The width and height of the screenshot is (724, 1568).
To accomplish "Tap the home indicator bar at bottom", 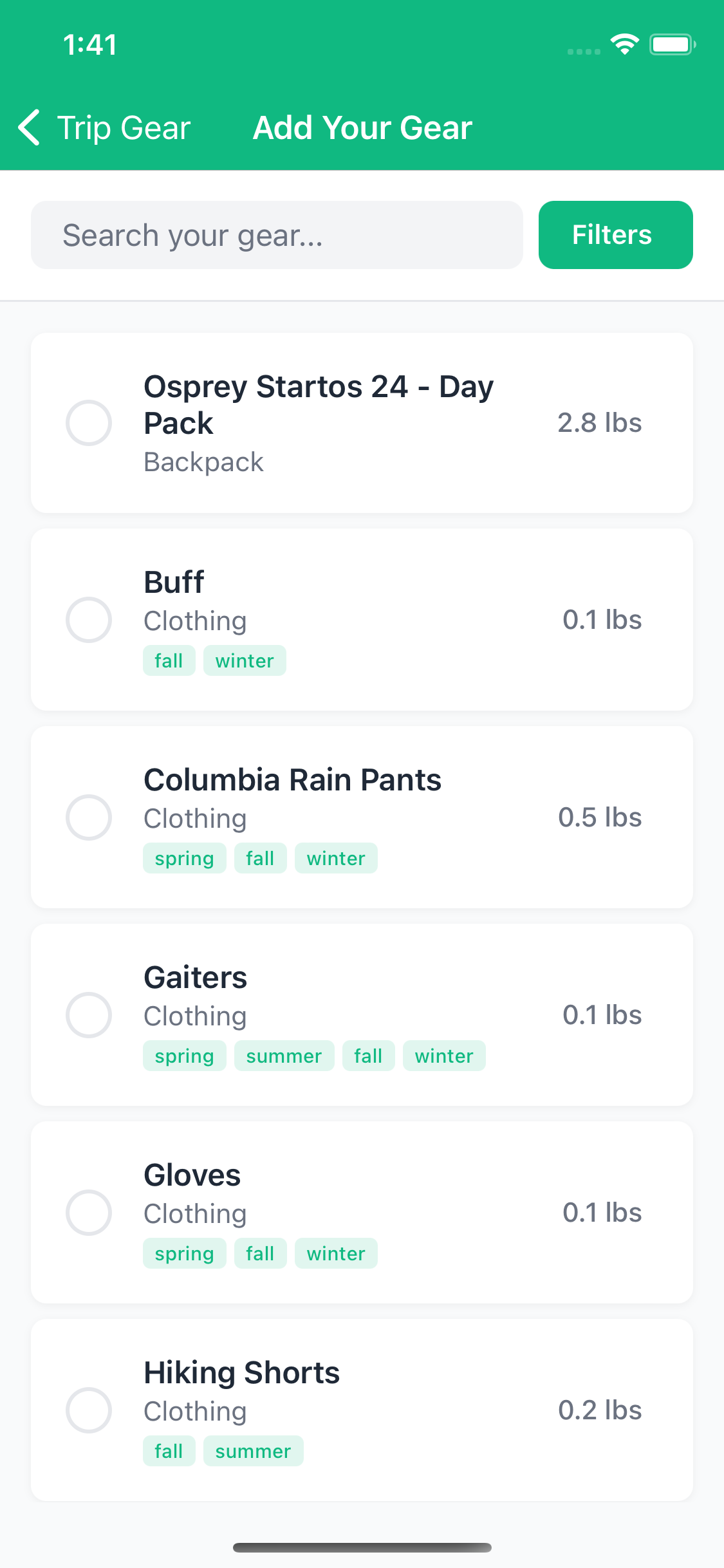I will [x=362, y=1547].
